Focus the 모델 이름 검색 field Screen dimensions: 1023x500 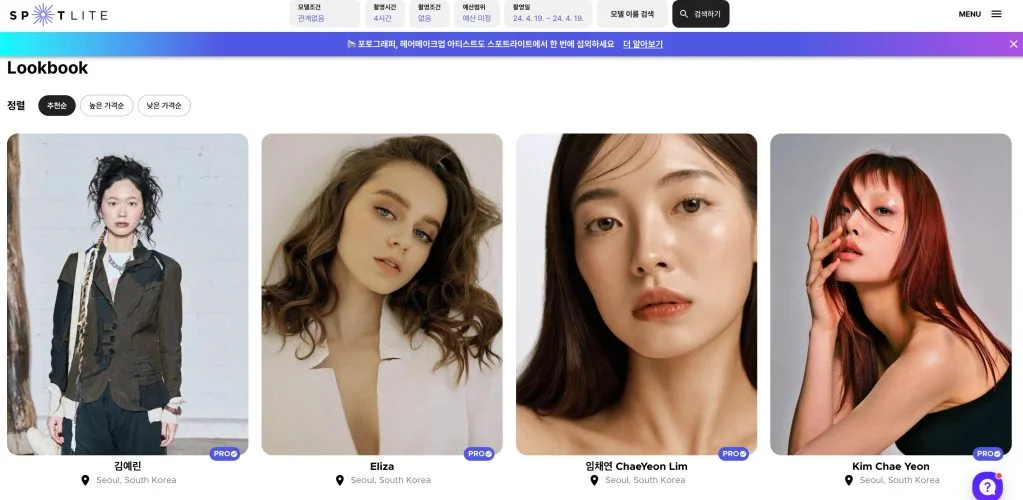point(632,14)
